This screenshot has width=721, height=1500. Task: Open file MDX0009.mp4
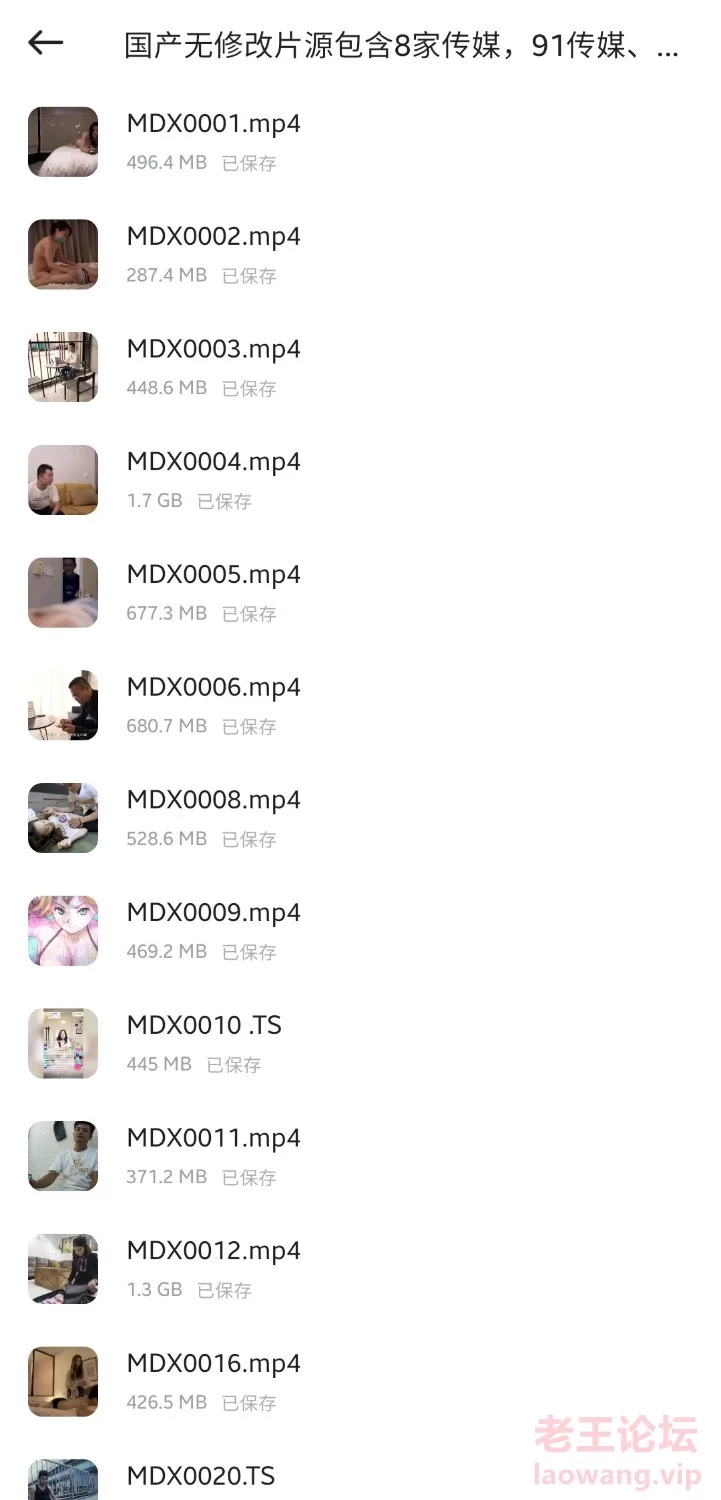(x=213, y=914)
